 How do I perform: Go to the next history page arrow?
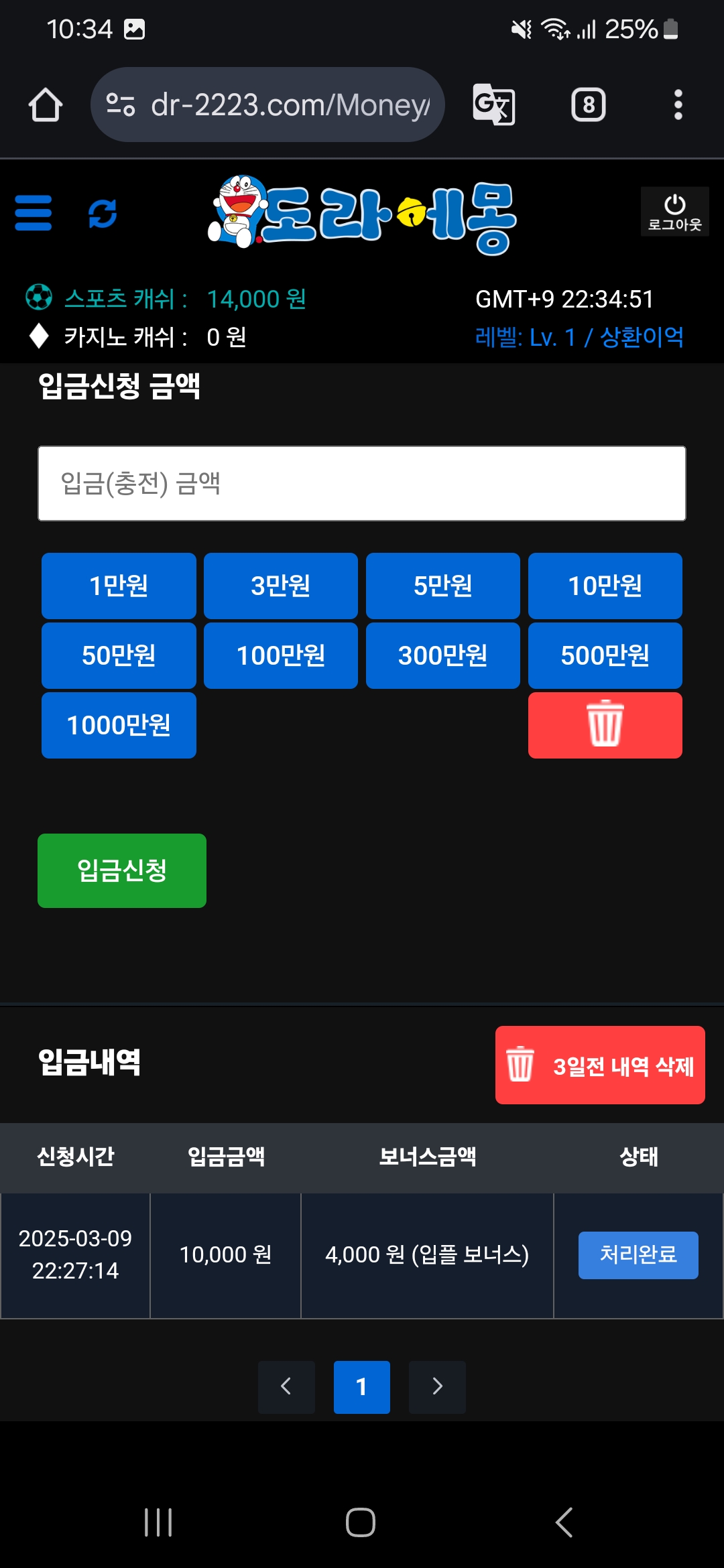437,1386
